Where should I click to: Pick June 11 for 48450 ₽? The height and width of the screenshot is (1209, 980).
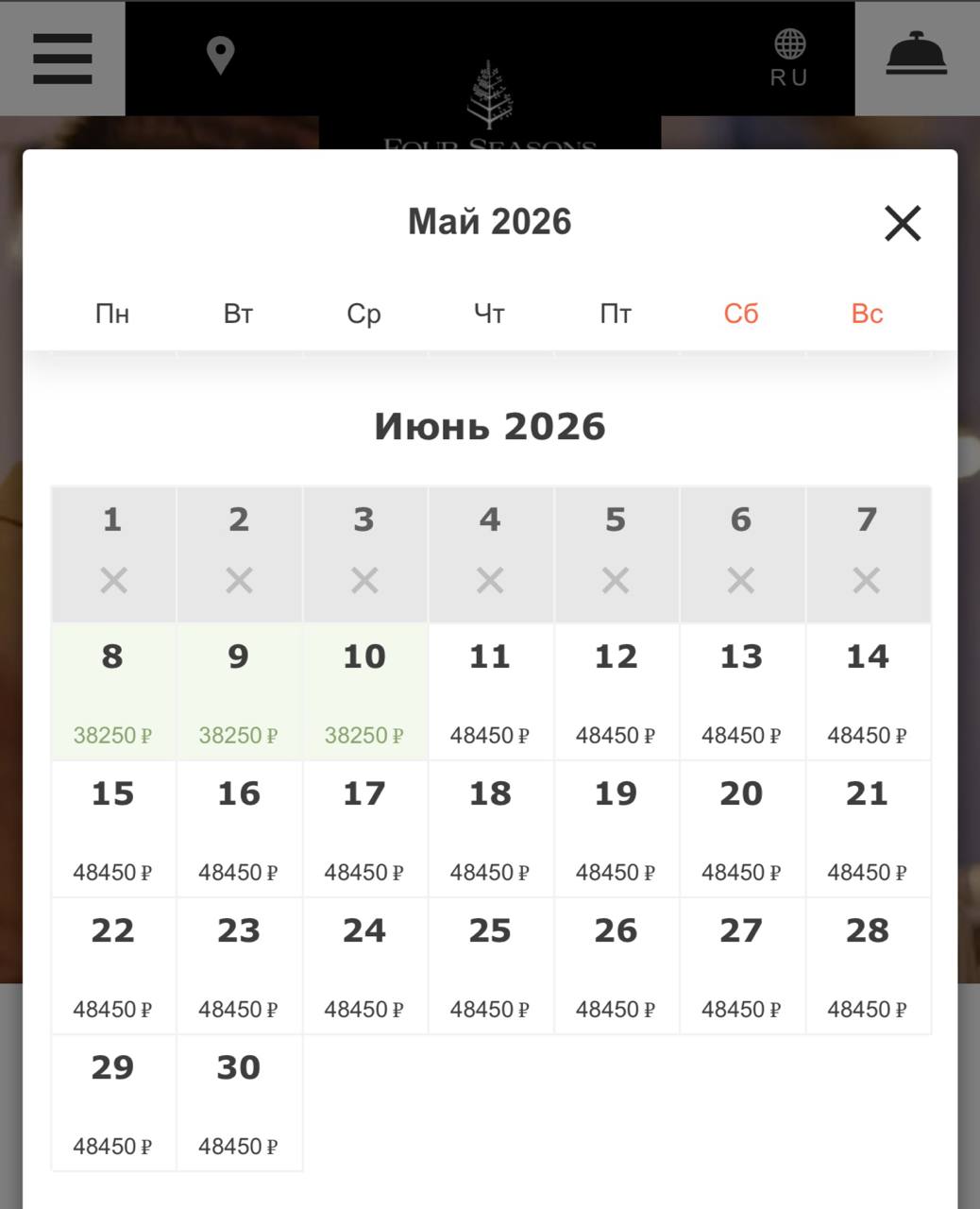(490, 691)
